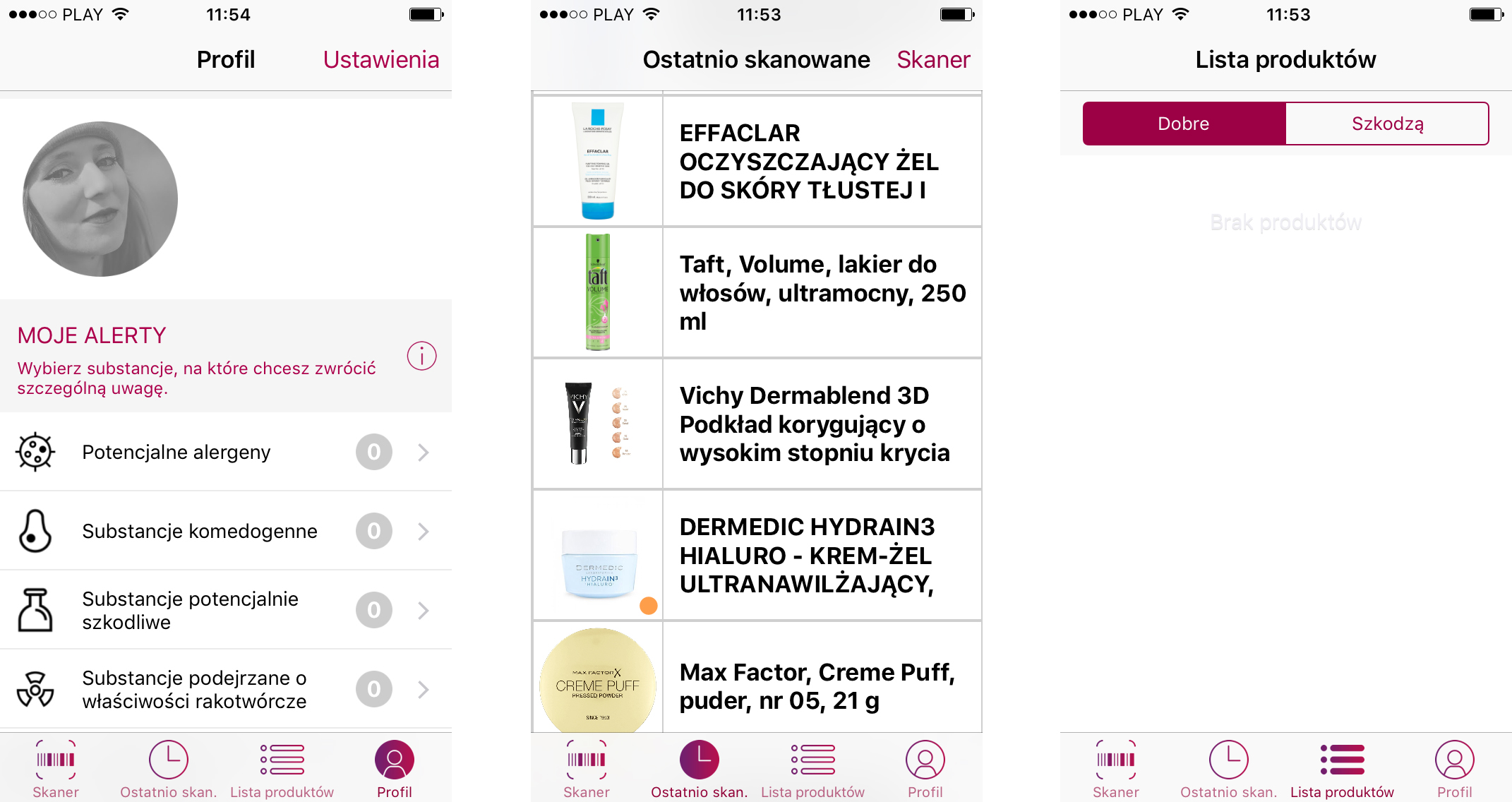Open Max Factor Creme Puff puder

pos(757,679)
